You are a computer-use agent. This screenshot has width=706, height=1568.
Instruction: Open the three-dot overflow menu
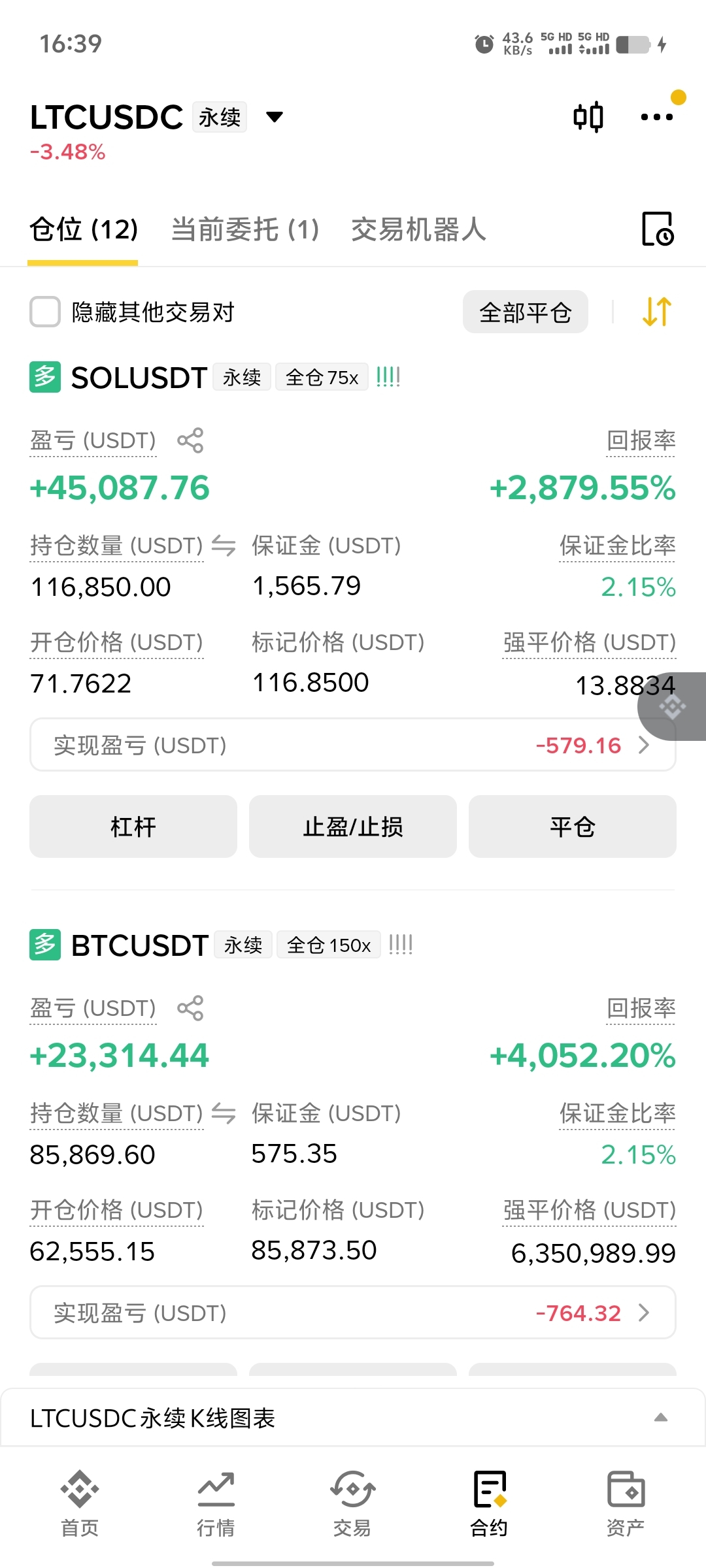coord(656,117)
